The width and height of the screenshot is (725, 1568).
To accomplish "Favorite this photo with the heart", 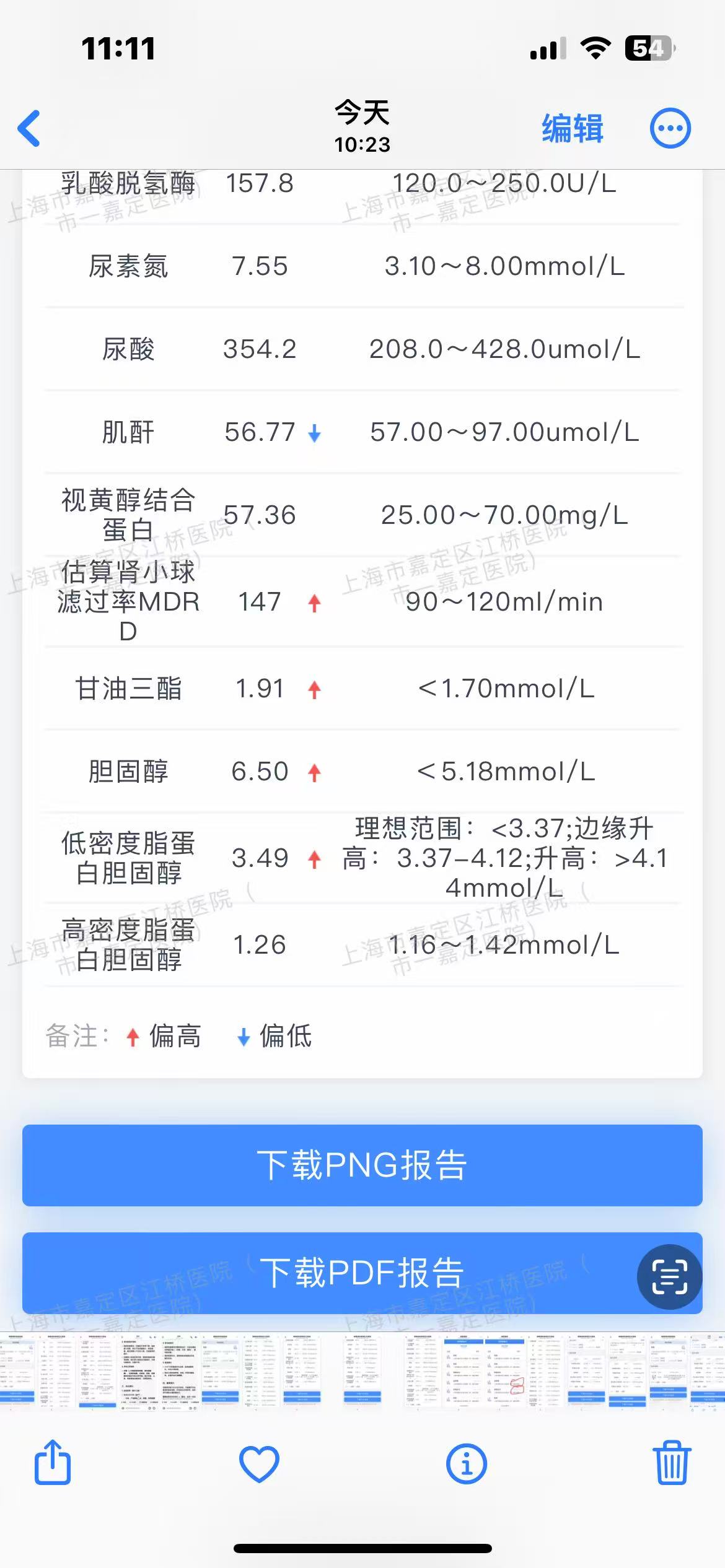I will click(259, 1464).
